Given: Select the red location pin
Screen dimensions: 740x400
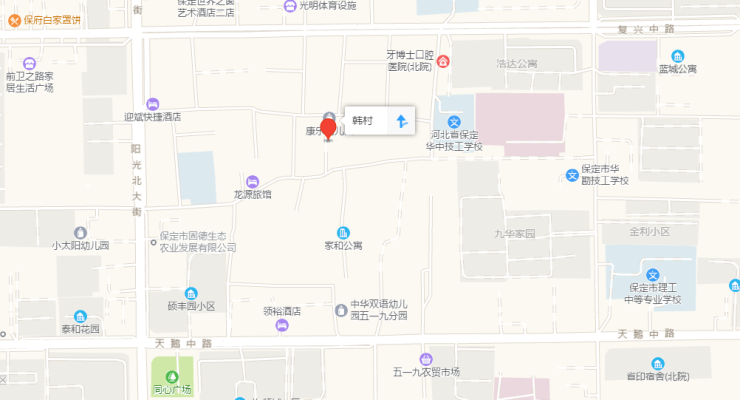Looking at the screenshot, I should (x=328, y=129).
